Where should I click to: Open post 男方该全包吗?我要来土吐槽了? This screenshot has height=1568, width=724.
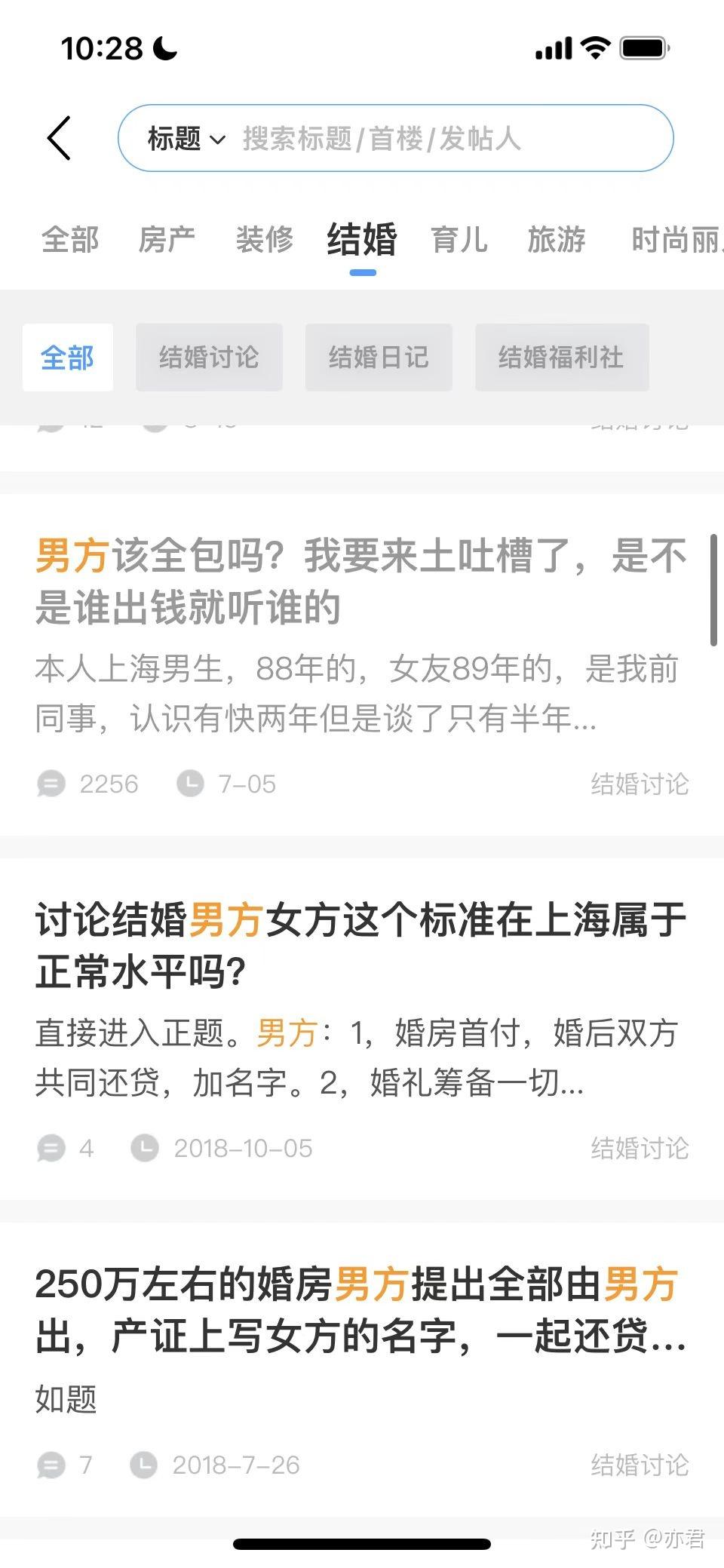click(362, 664)
